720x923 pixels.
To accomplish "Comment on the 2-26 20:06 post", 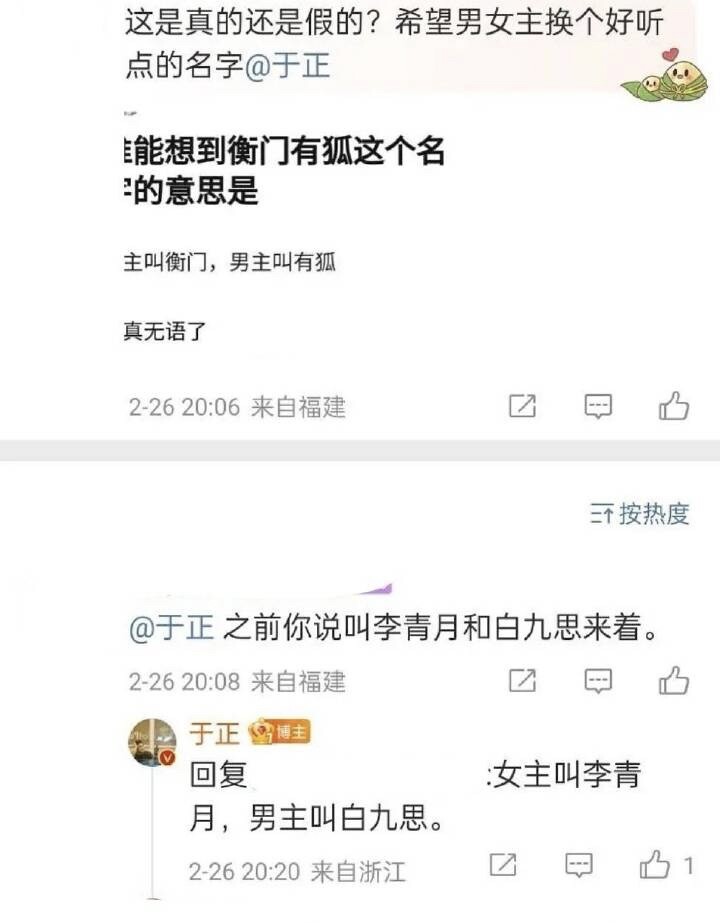I will pos(598,406).
